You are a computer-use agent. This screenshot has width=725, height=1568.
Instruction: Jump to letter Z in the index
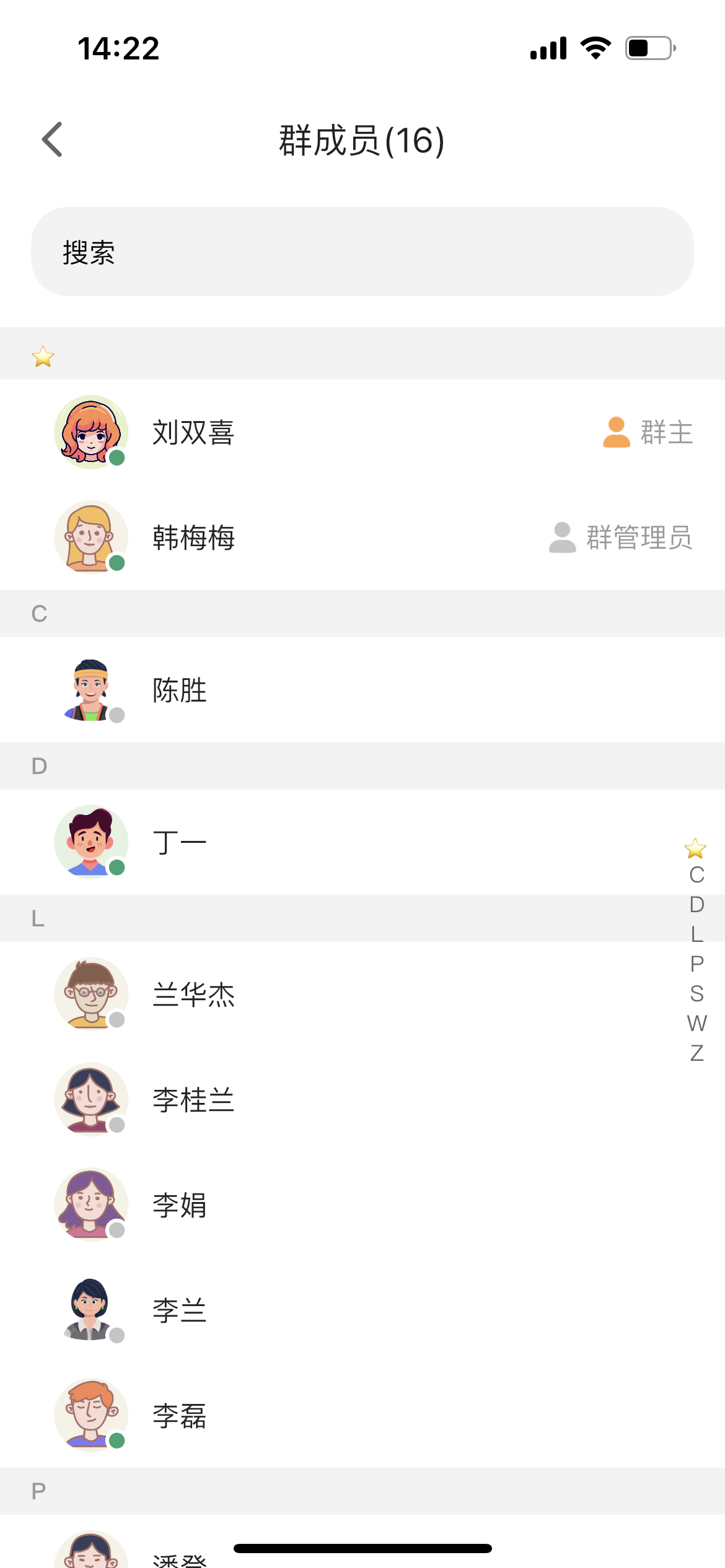pyautogui.click(x=696, y=1053)
